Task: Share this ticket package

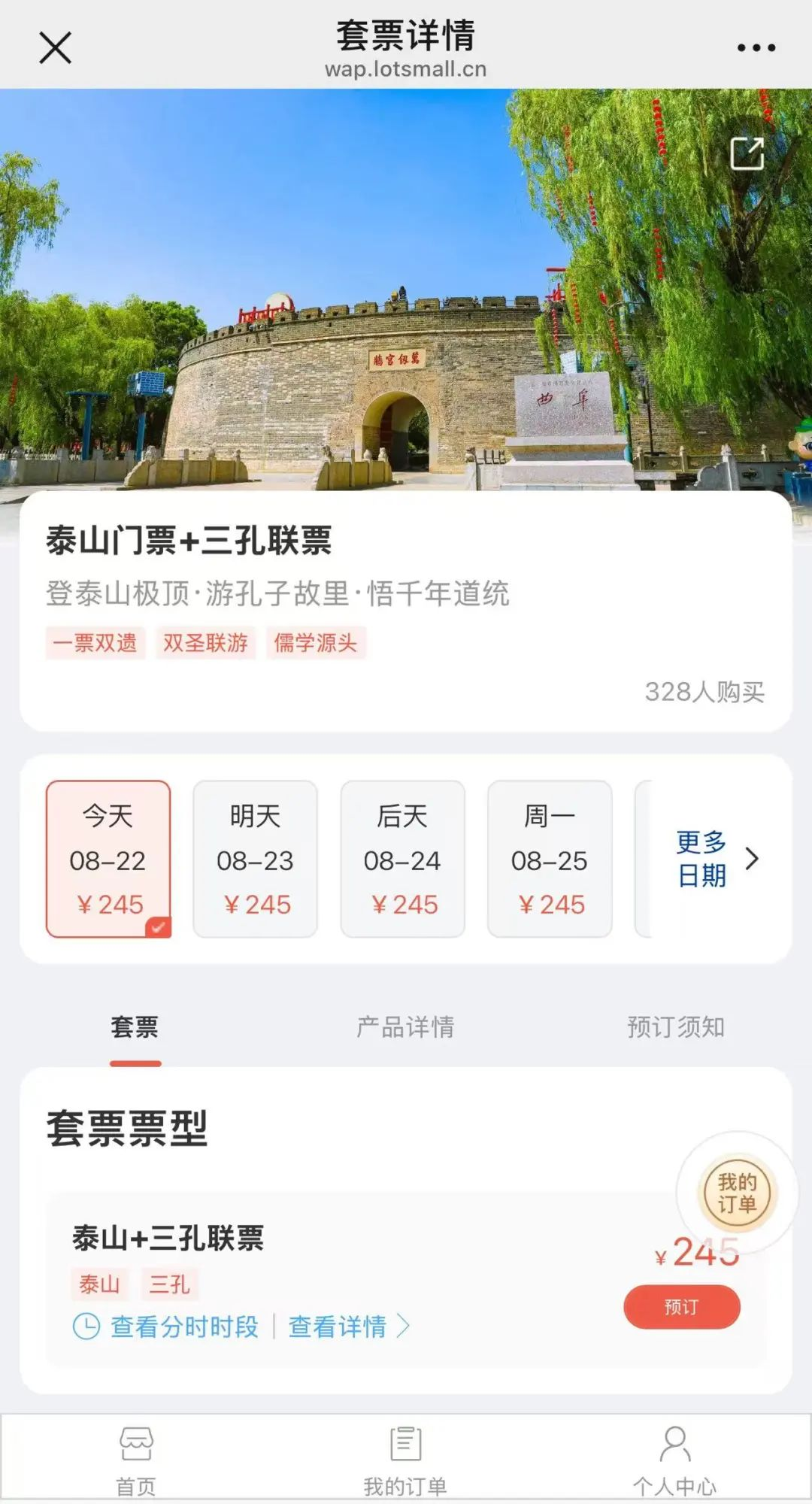Action: (x=747, y=154)
